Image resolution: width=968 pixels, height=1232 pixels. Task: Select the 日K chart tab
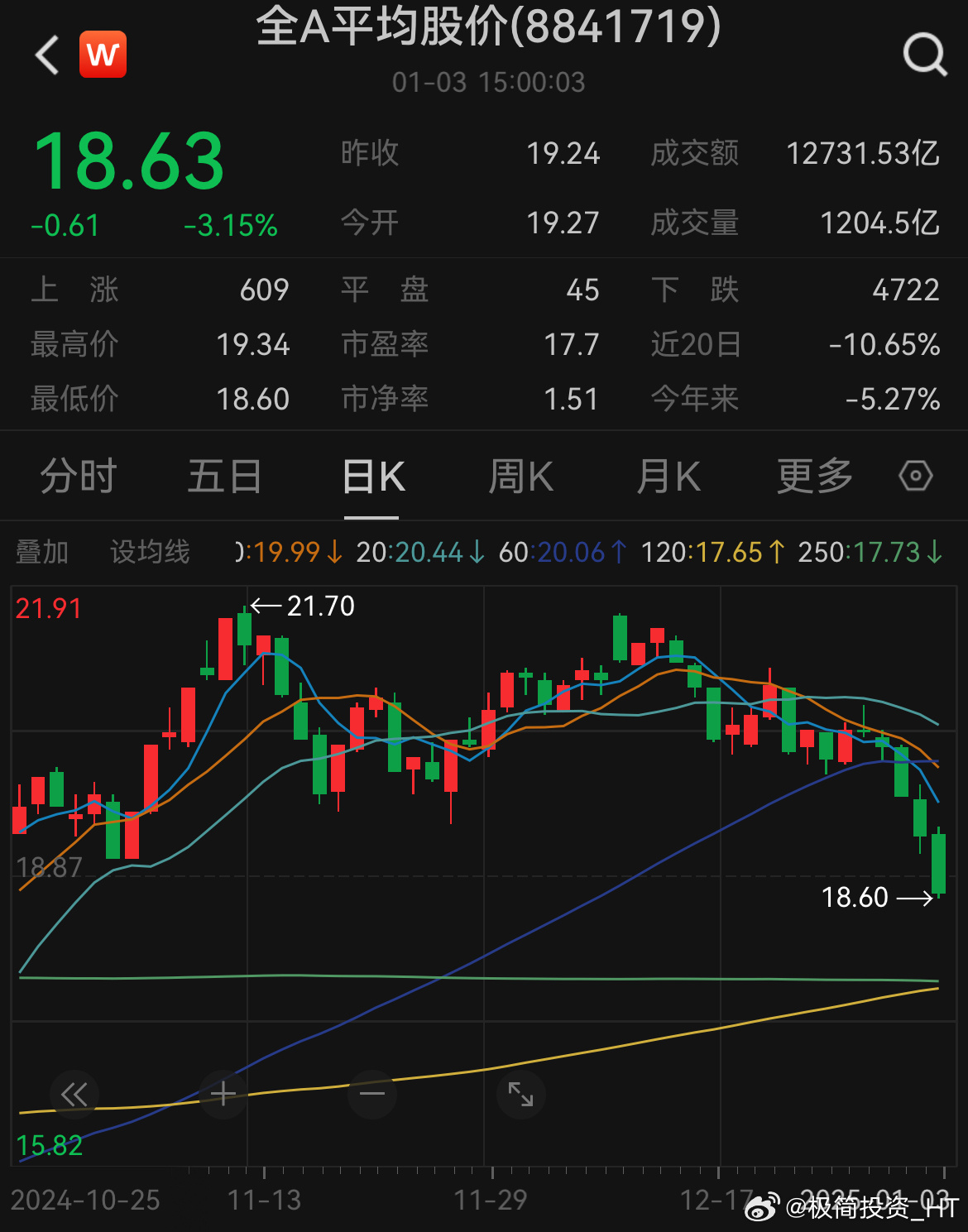(373, 477)
